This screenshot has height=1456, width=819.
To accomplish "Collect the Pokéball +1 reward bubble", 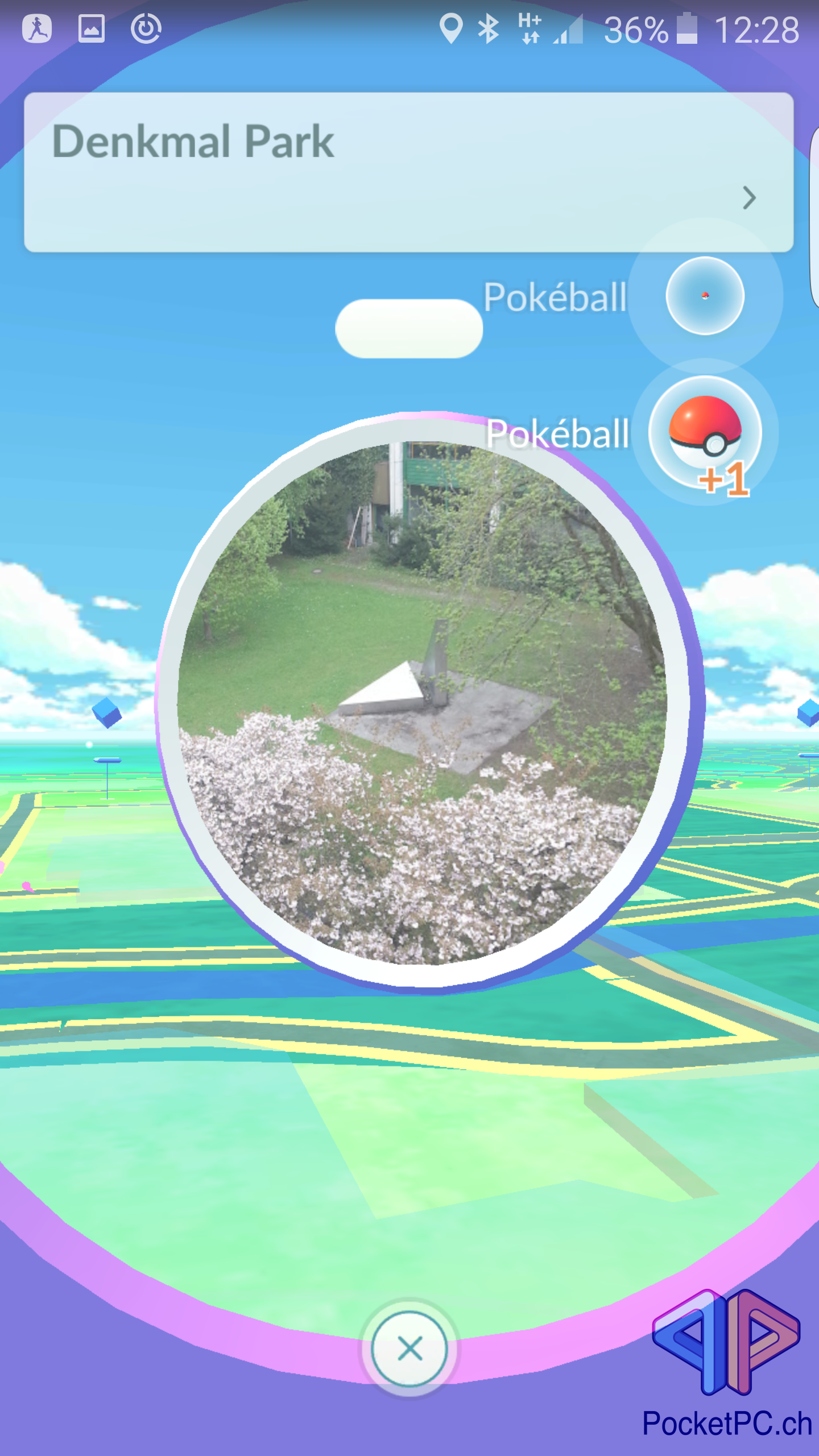I will tap(705, 432).
